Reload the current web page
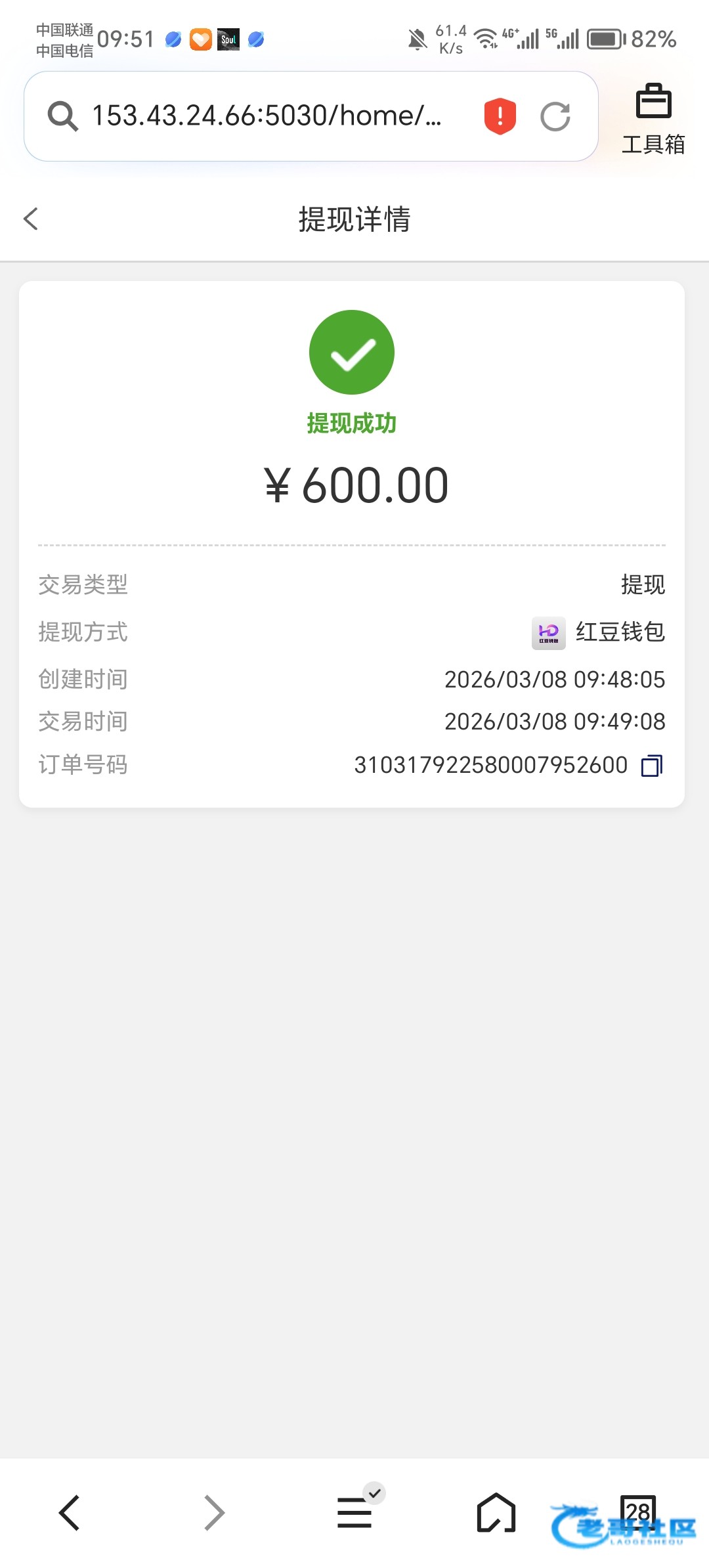 (x=555, y=117)
